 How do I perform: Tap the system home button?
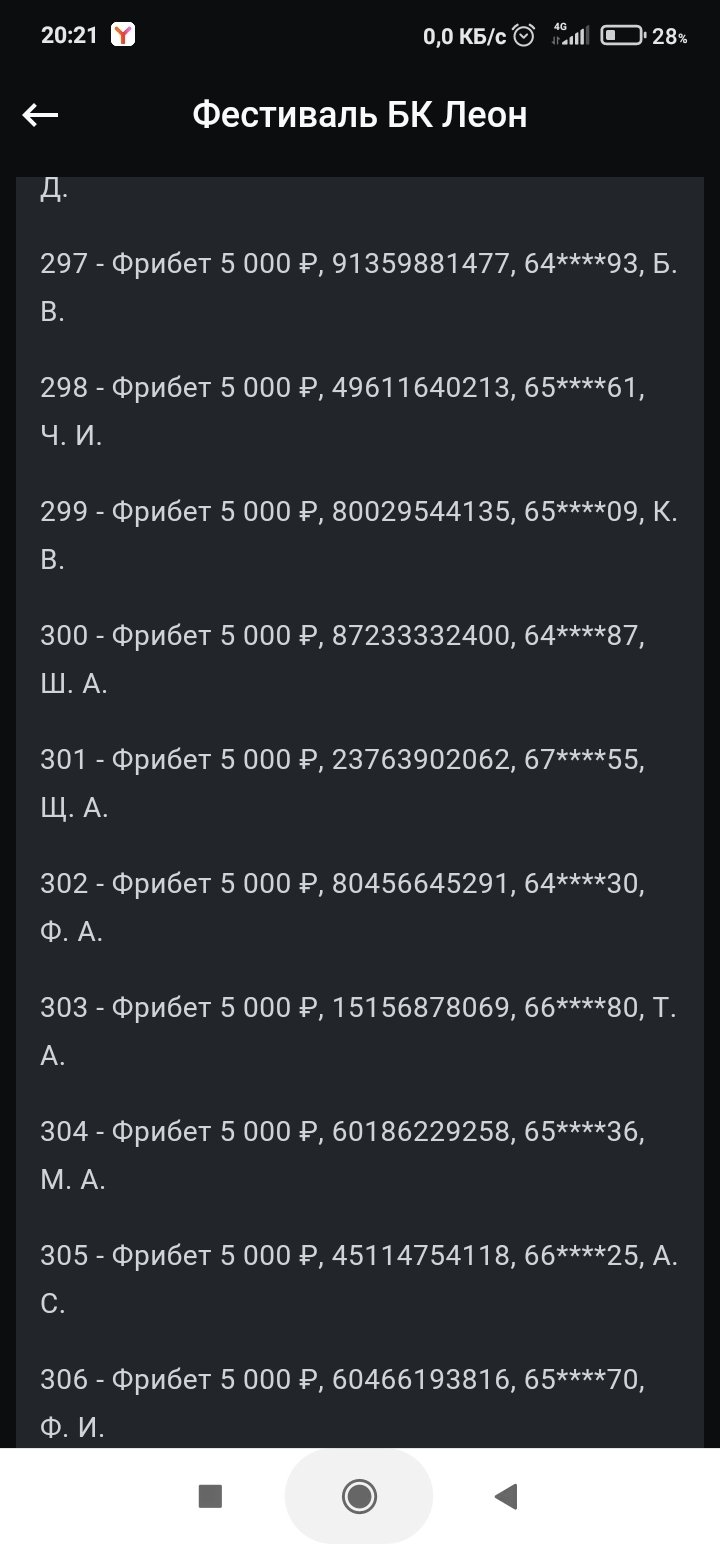[x=359, y=1496]
